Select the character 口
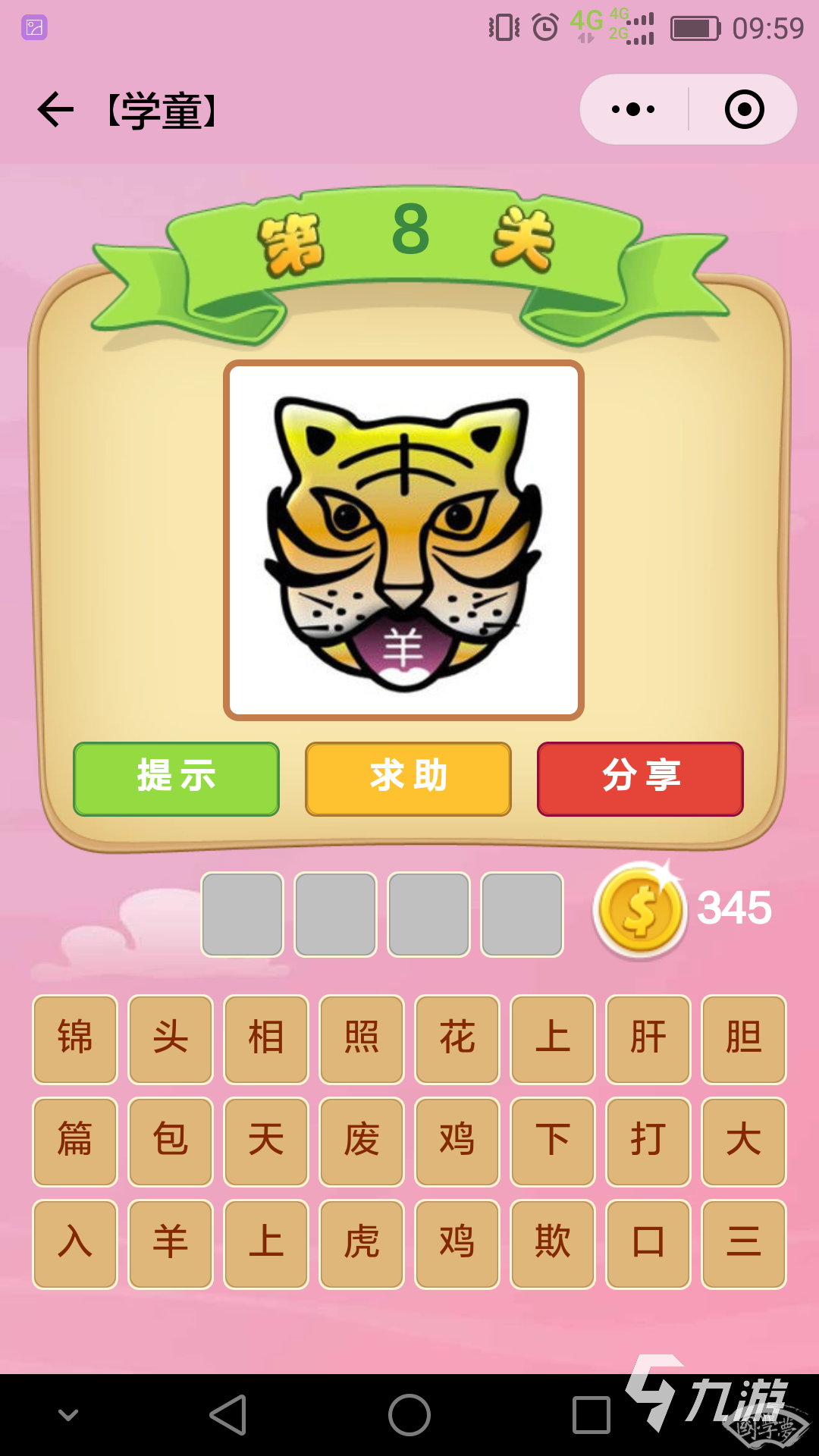Viewport: 819px width, 1456px height. point(648,1244)
